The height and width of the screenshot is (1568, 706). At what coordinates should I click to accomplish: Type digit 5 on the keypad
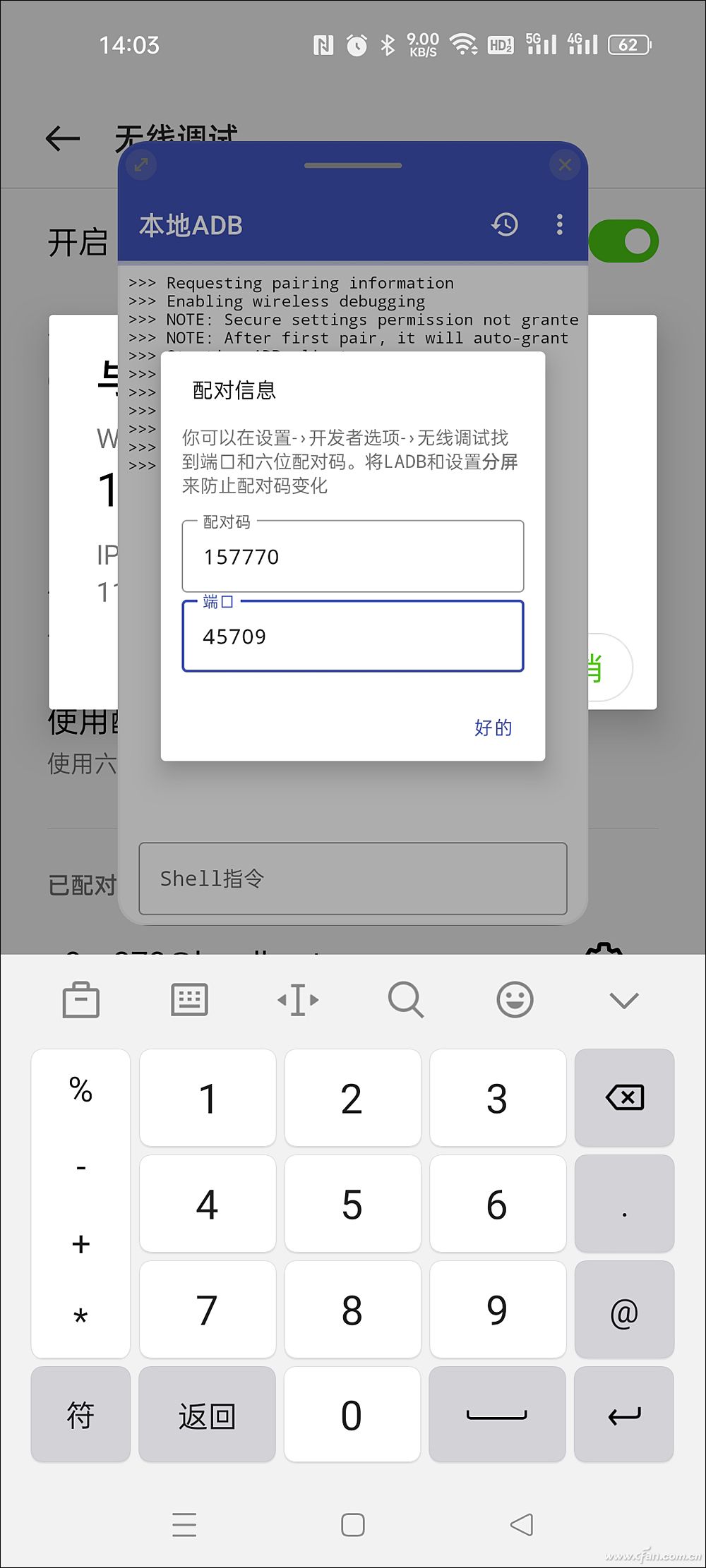tap(352, 1204)
